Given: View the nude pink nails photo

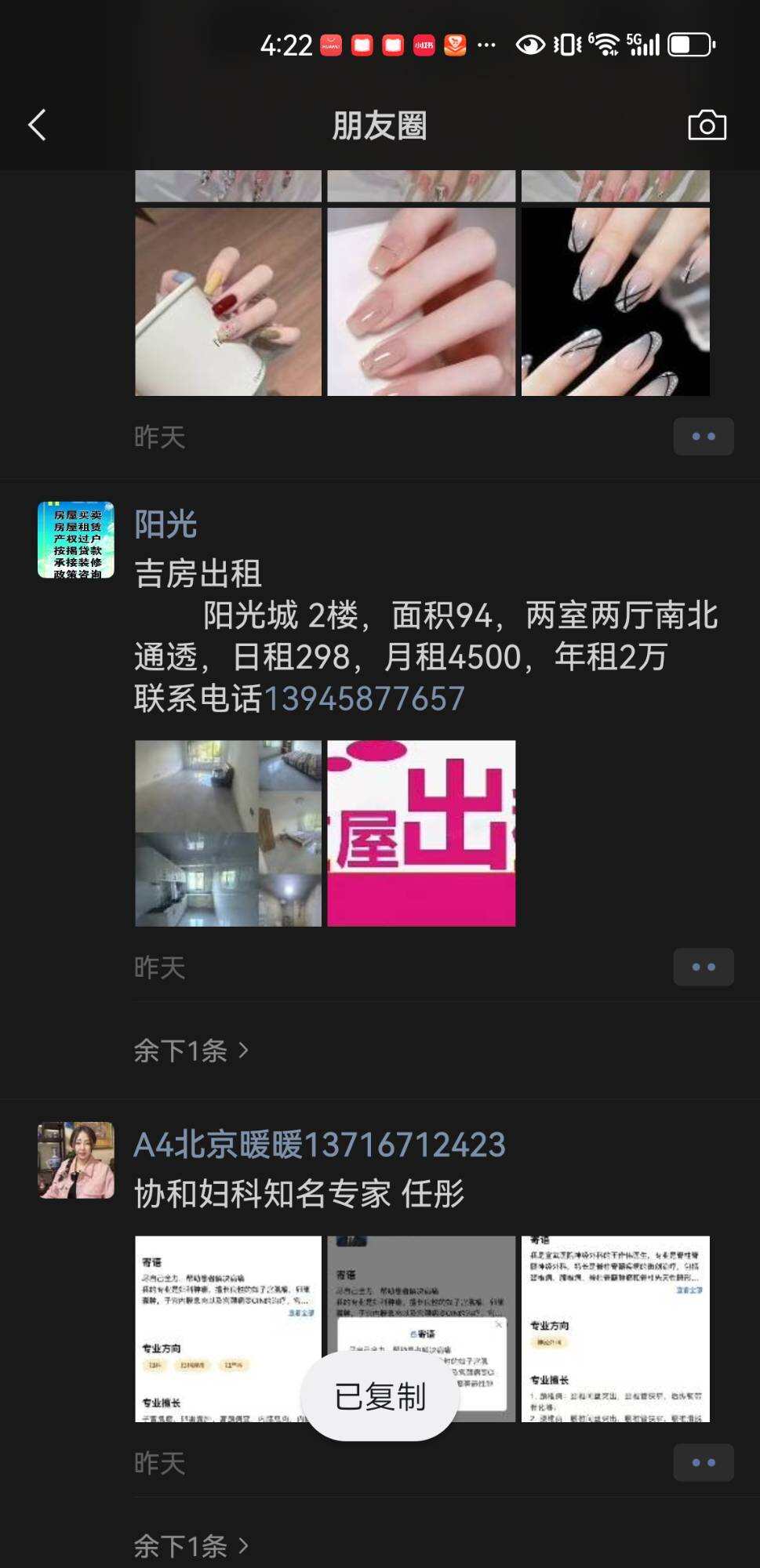Looking at the screenshot, I should tap(421, 302).
